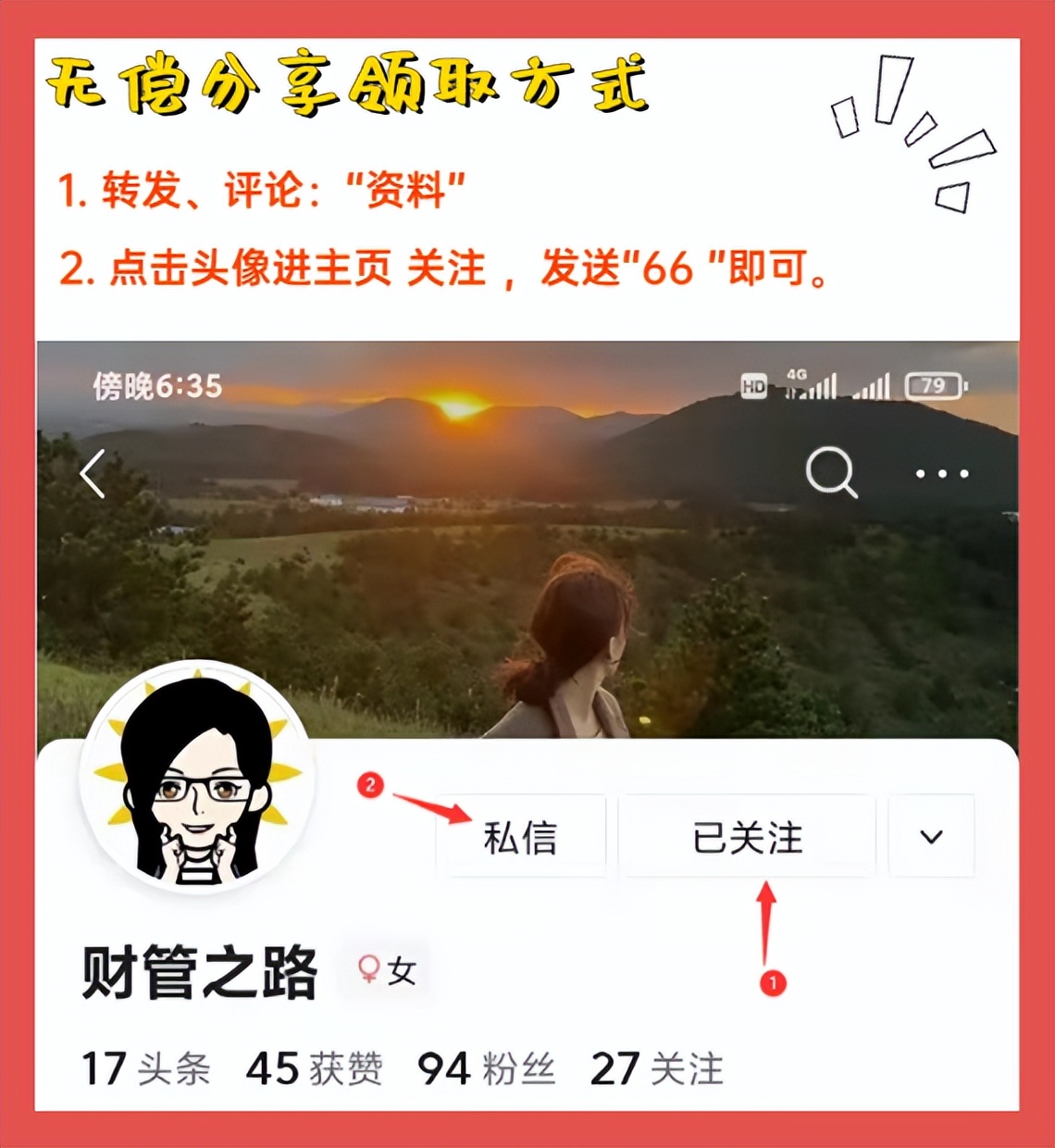Image resolution: width=1055 pixels, height=1148 pixels.
Task: Click the 4G network icon
Action: click(797, 374)
